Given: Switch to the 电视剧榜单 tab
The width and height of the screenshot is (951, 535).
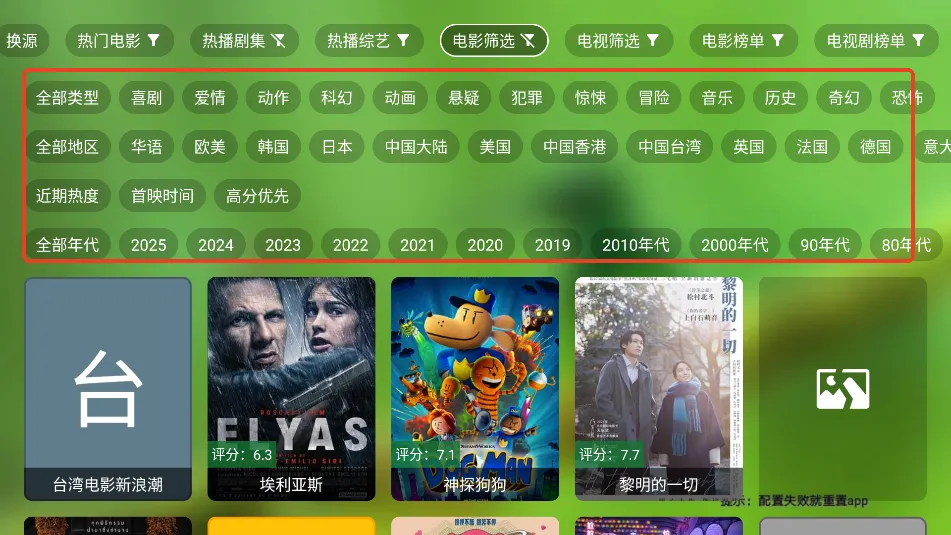Looking at the screenshot, I should [x=875, y=41].
